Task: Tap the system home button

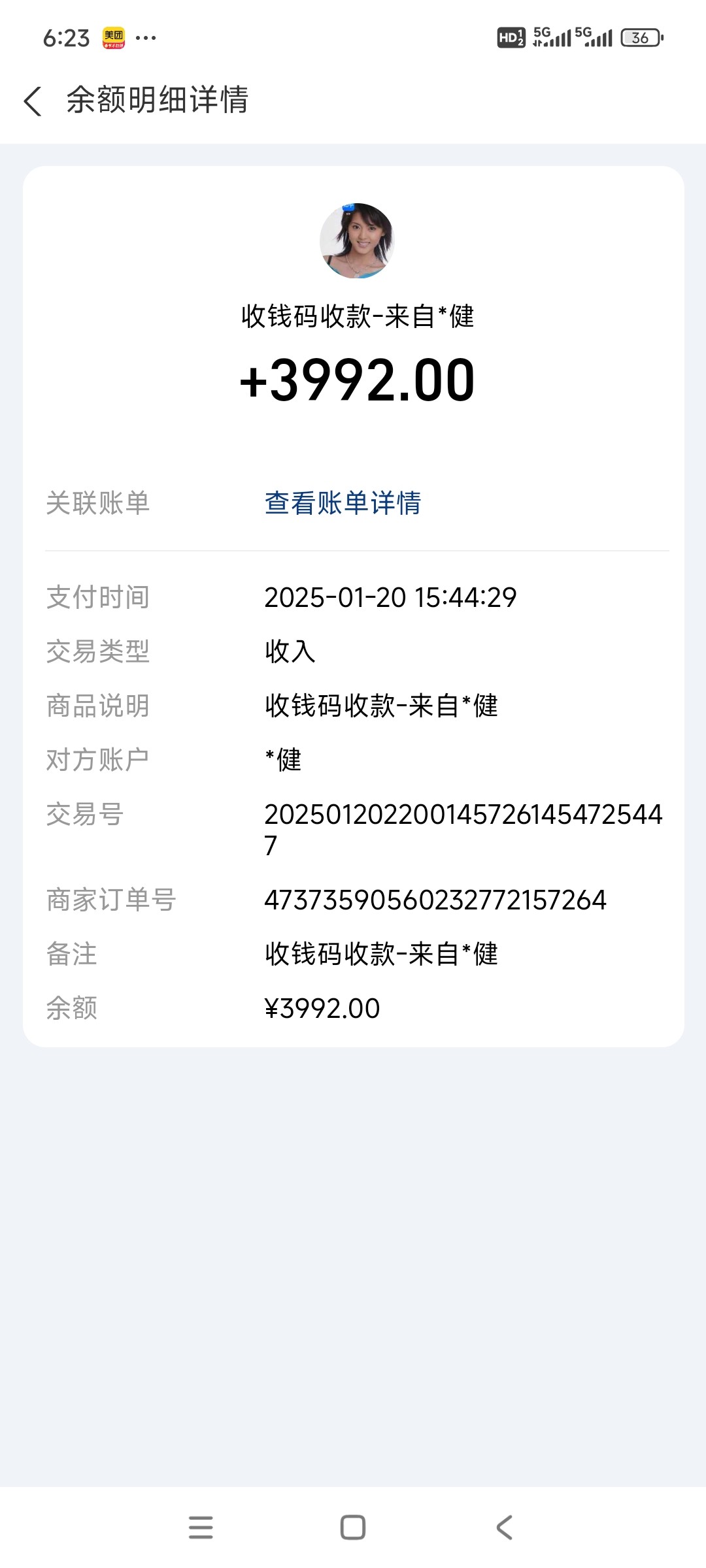Action: point(353,1527)
